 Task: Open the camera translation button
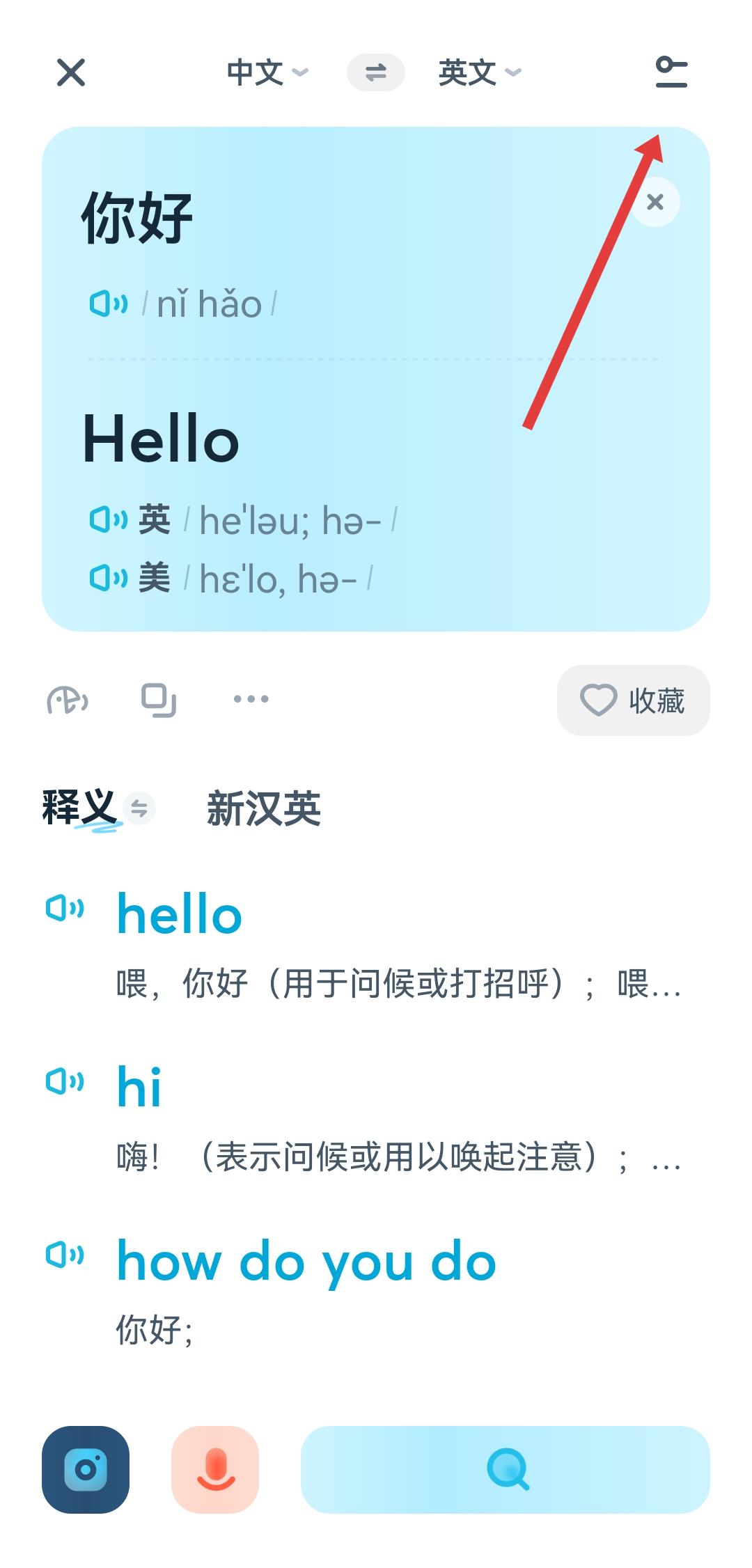coord(86,1469)
